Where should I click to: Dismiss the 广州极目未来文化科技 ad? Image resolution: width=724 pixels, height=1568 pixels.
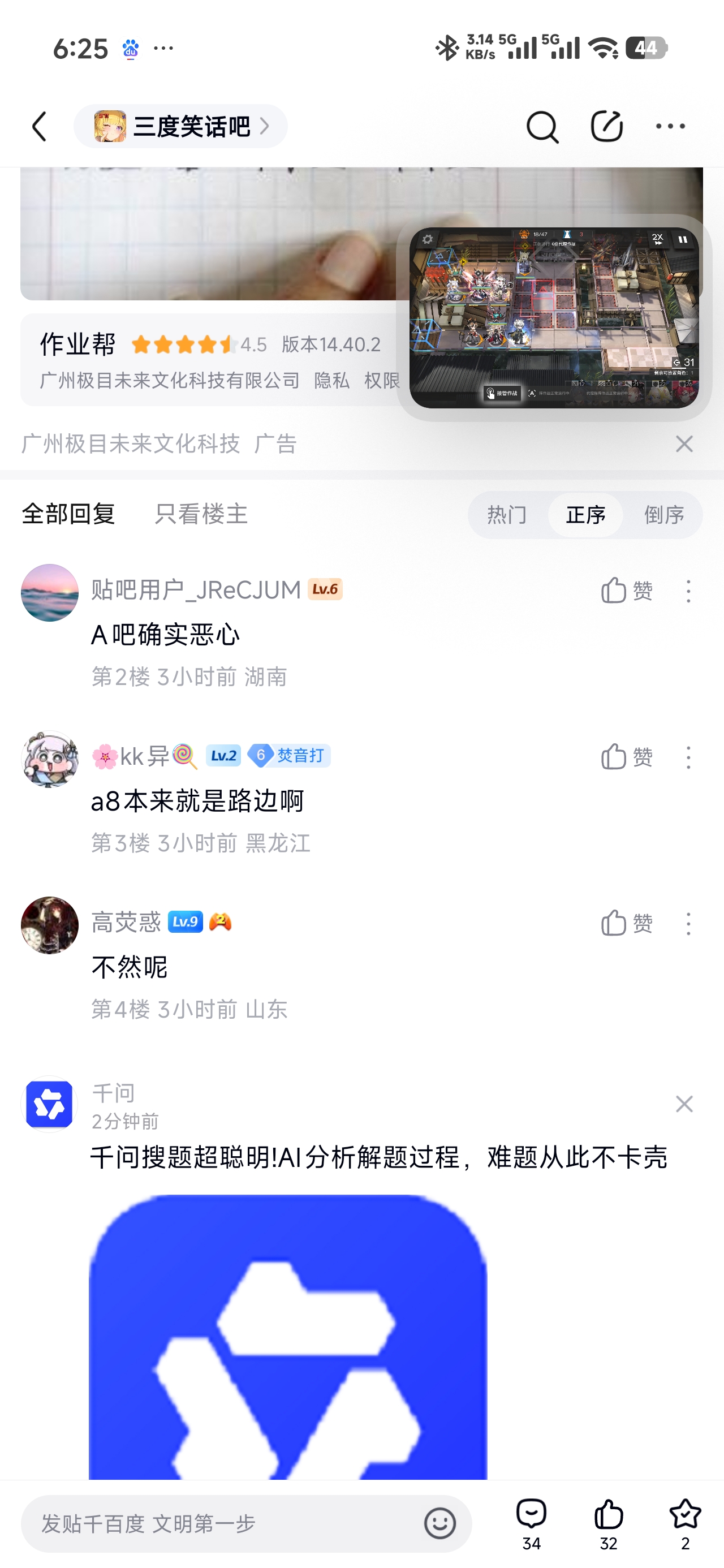click(x=684, y=445)
